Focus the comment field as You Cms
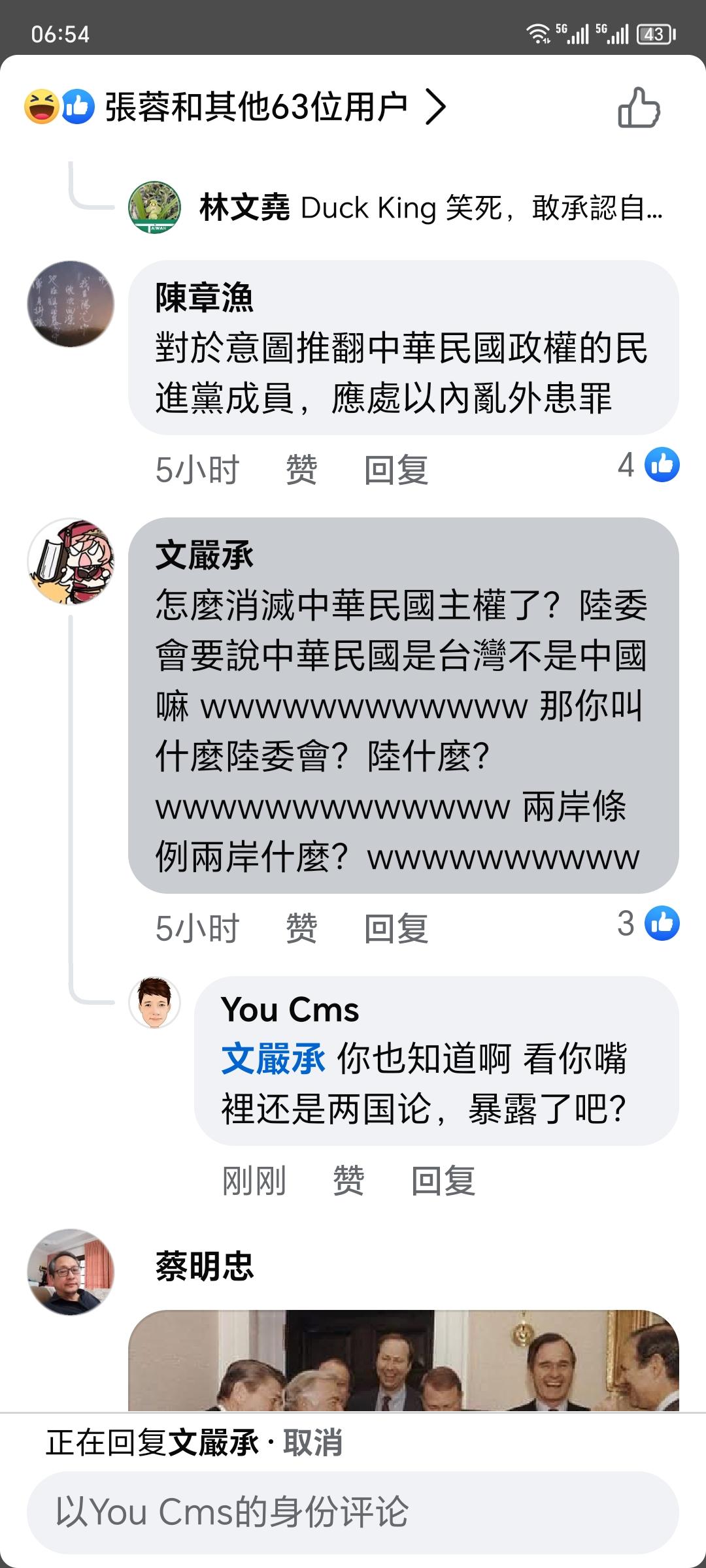This screenshot has width=706, height=1568. coord(353,1512)
